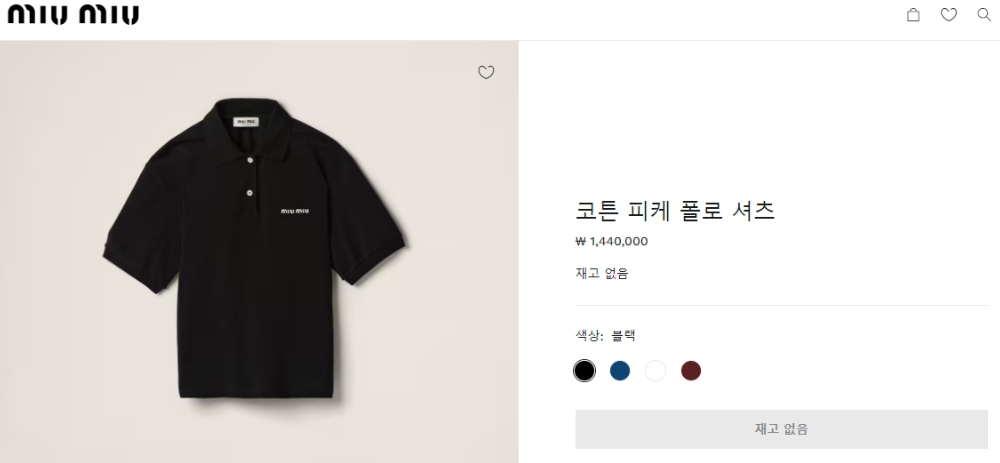Image resolution: width=1000 pixels, height=463 pixels.
Task: Open the search magnifier
Action: [x=984, y=15]
